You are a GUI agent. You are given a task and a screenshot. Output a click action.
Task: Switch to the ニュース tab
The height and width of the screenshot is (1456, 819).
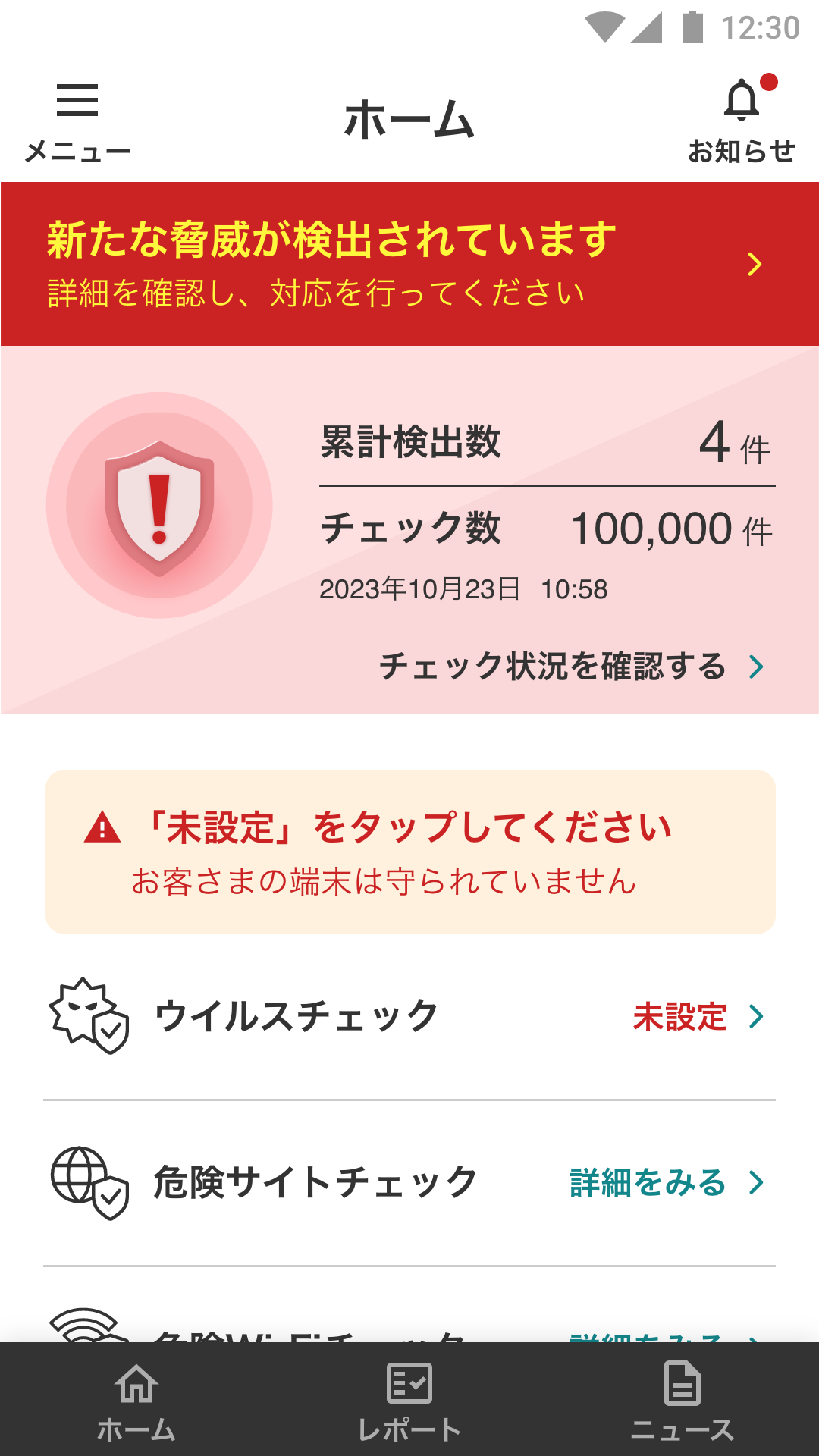pyautogui.click(x=682, y=1400)
